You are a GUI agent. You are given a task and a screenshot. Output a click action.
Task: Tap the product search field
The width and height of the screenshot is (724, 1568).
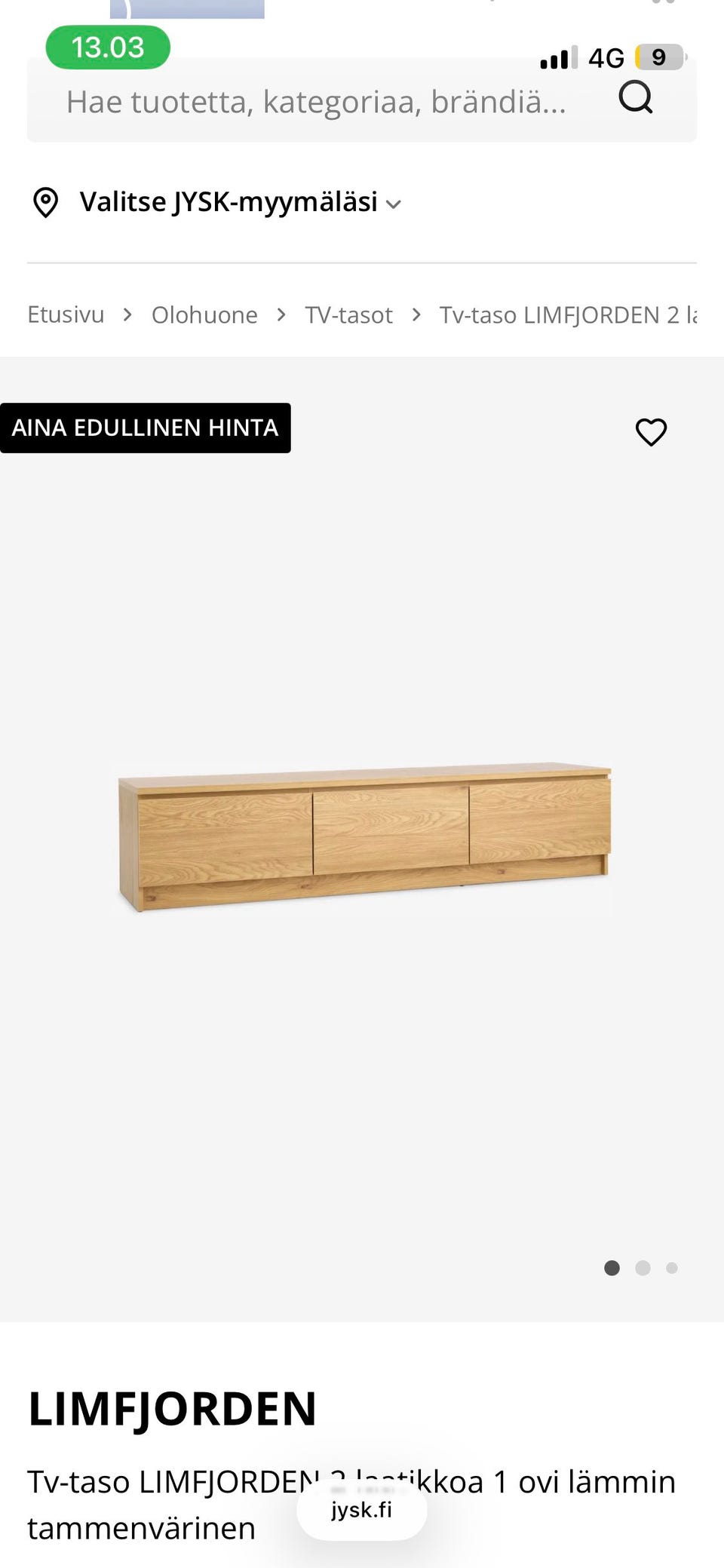click(x=317, y=102)
